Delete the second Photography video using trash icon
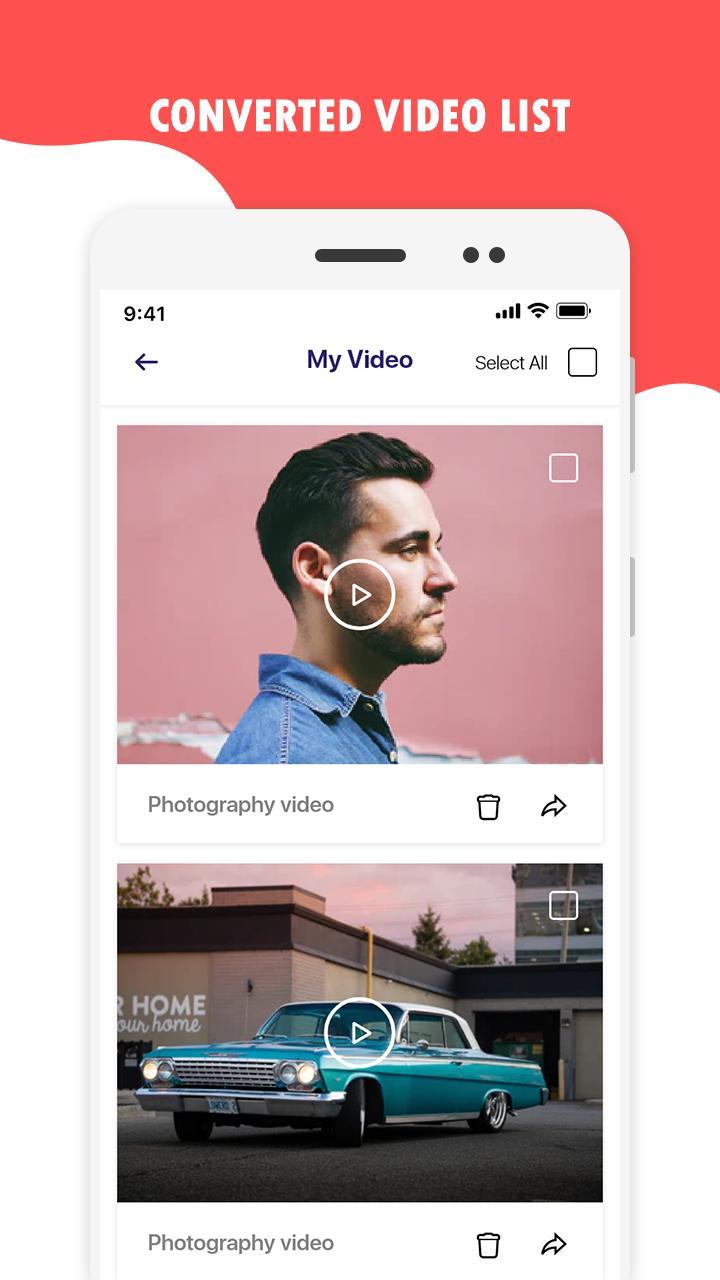This screenshot has width=720, height=1280. click(x=488, y=1244)
